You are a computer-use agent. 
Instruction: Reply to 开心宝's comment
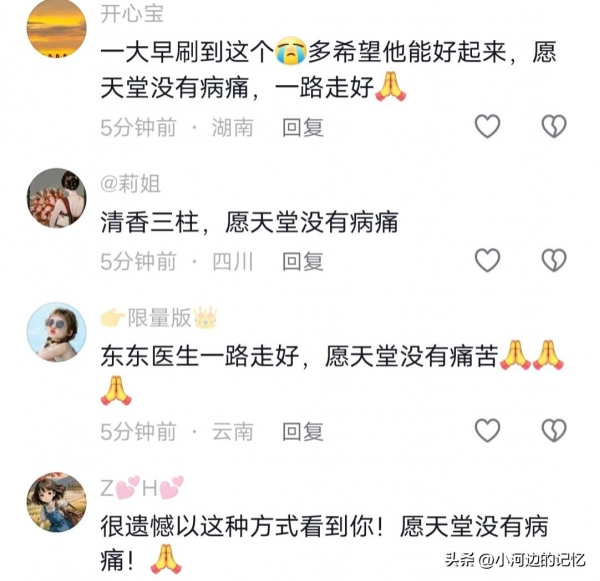(x=303, y=127)
